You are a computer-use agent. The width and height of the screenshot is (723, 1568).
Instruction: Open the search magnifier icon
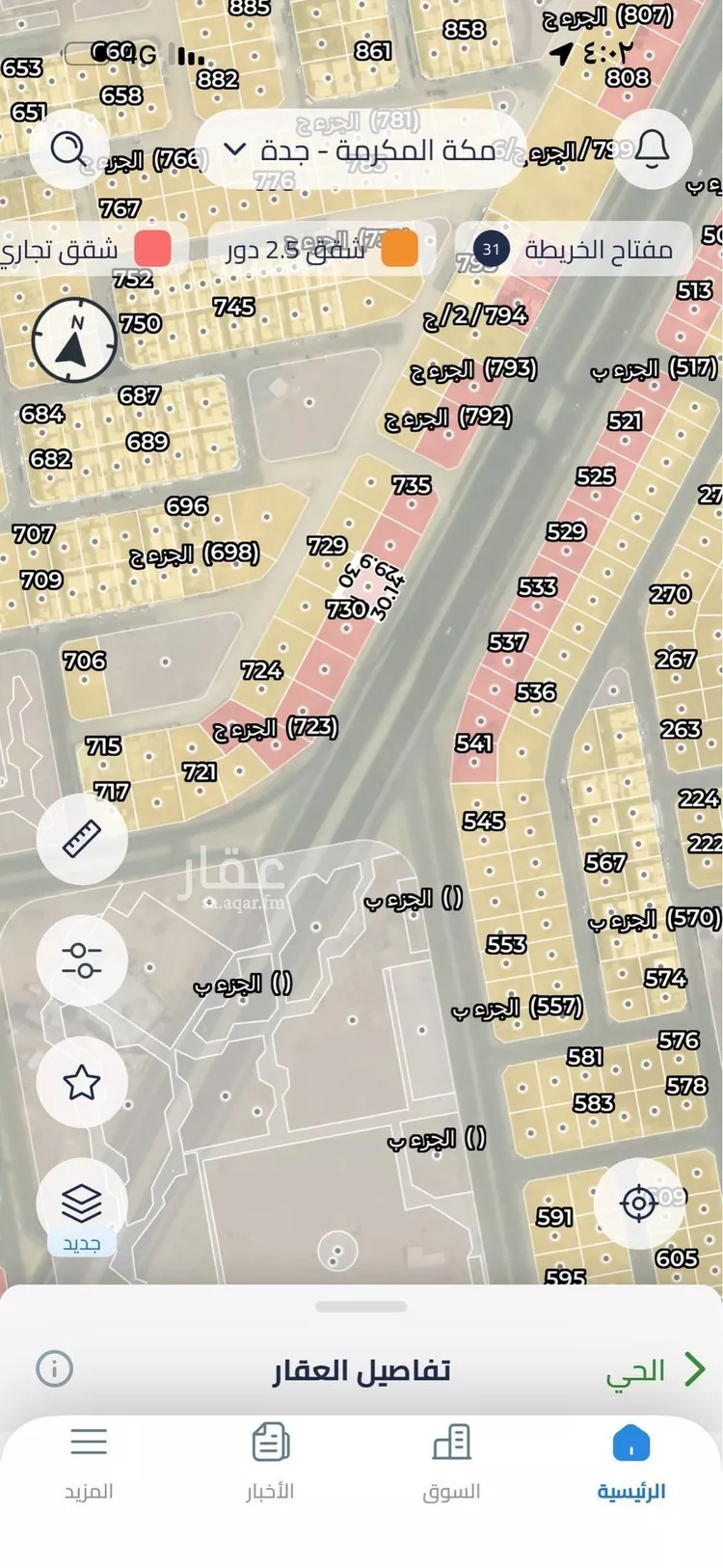[x=67, y=149]
